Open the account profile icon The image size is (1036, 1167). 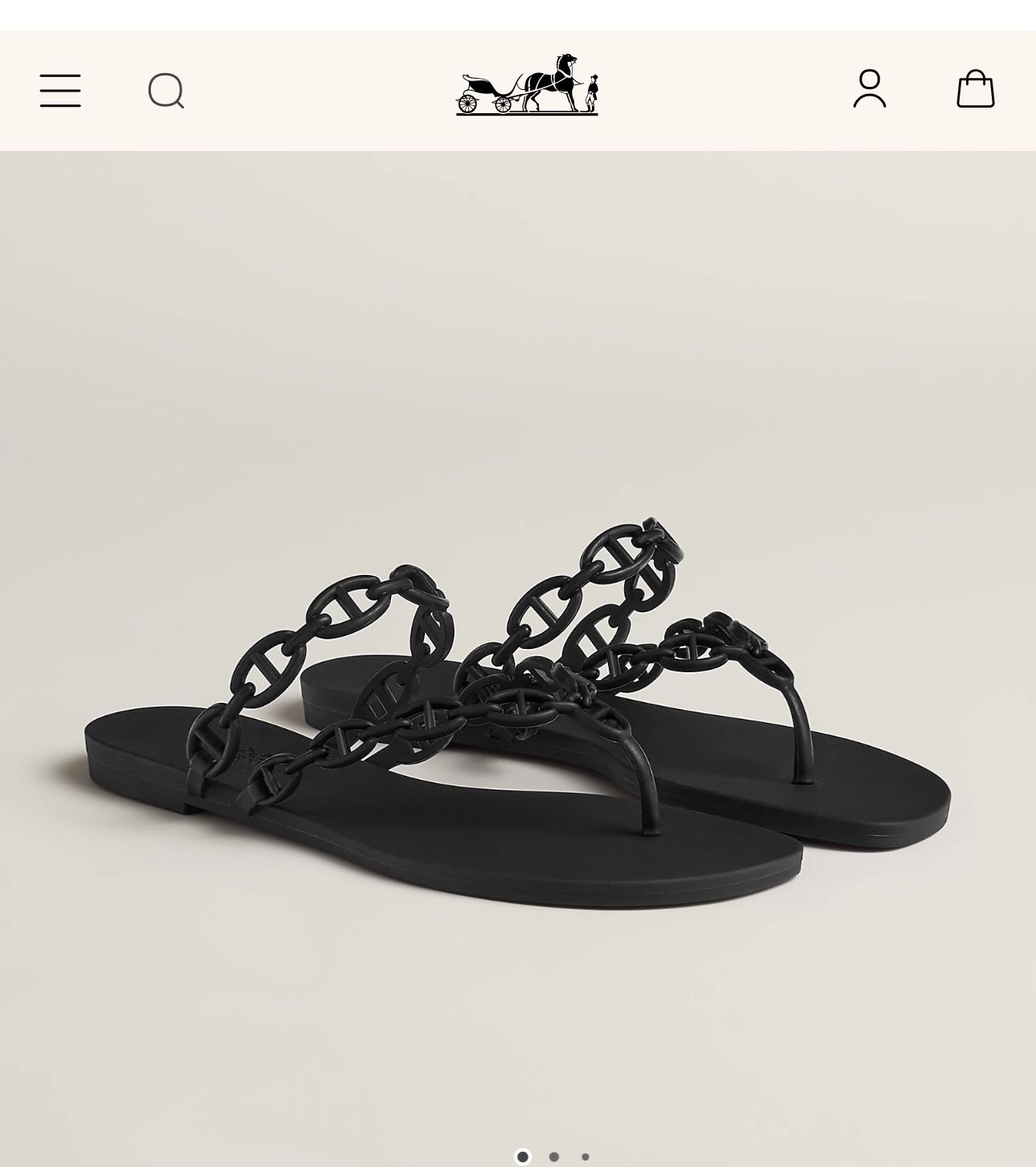[x=869, y=88]
